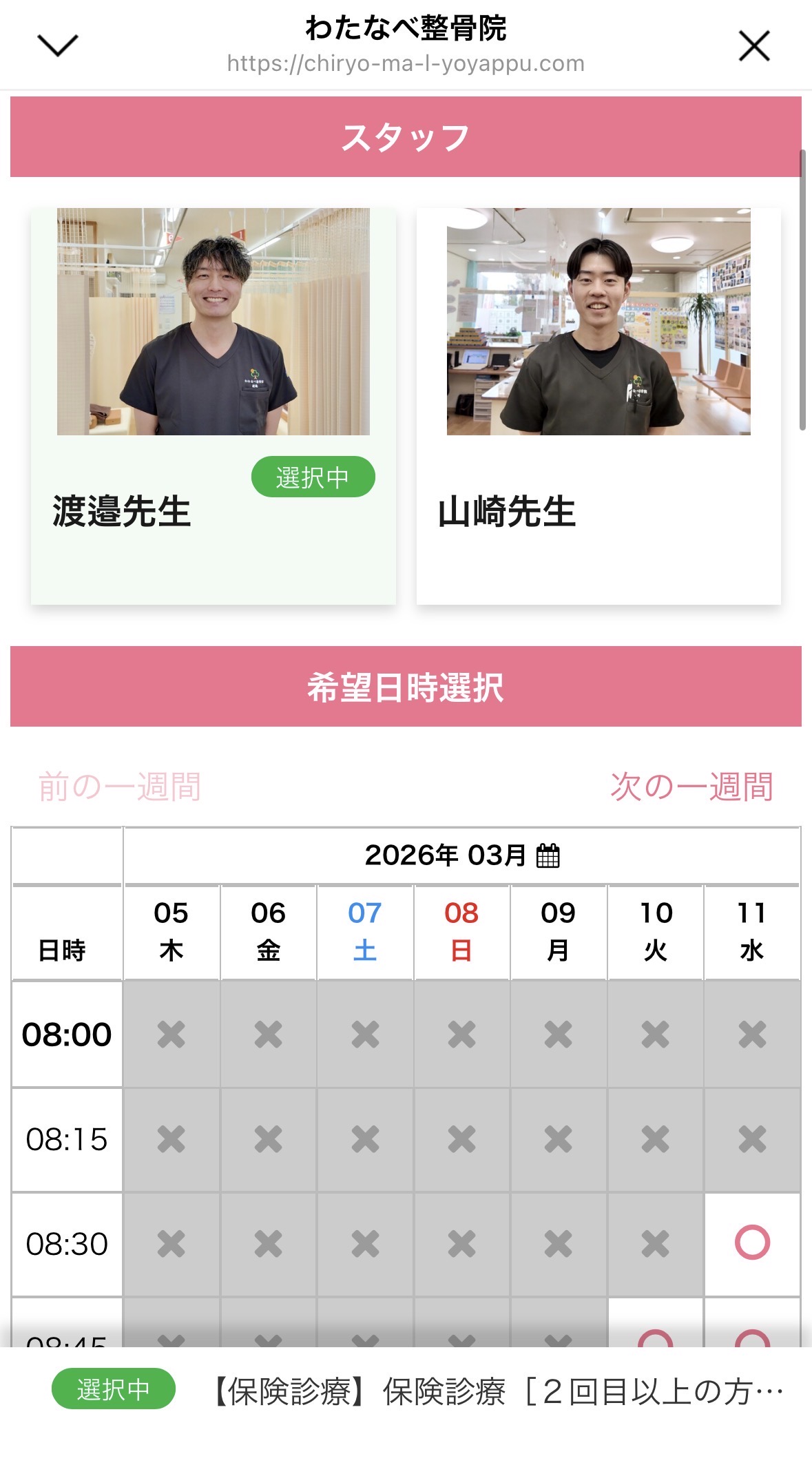
Task: Collapse the in-app browser with the down chevron
Action: 58,45
